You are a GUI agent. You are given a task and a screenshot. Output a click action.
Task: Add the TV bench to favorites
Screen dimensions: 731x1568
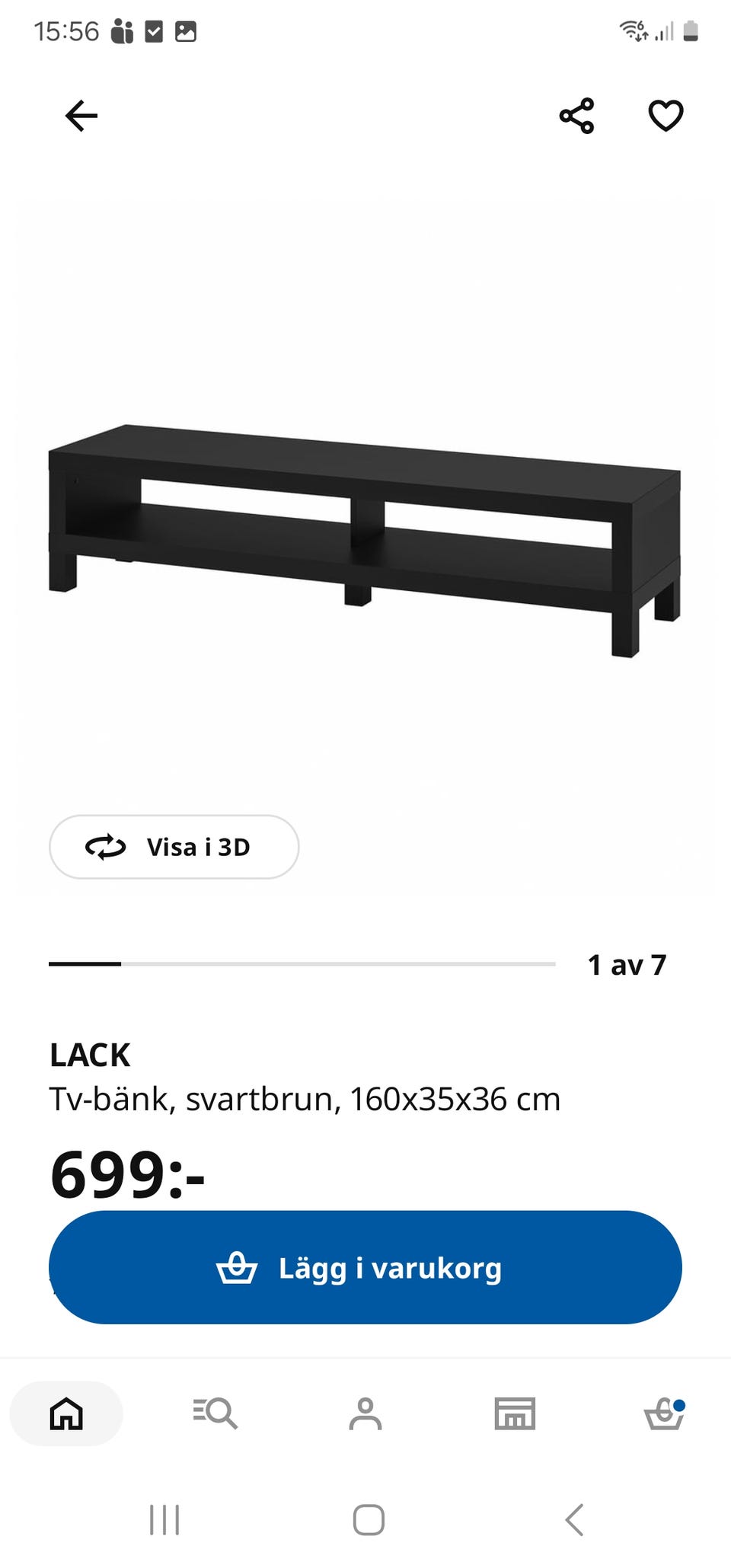click(x=666, y=116)
